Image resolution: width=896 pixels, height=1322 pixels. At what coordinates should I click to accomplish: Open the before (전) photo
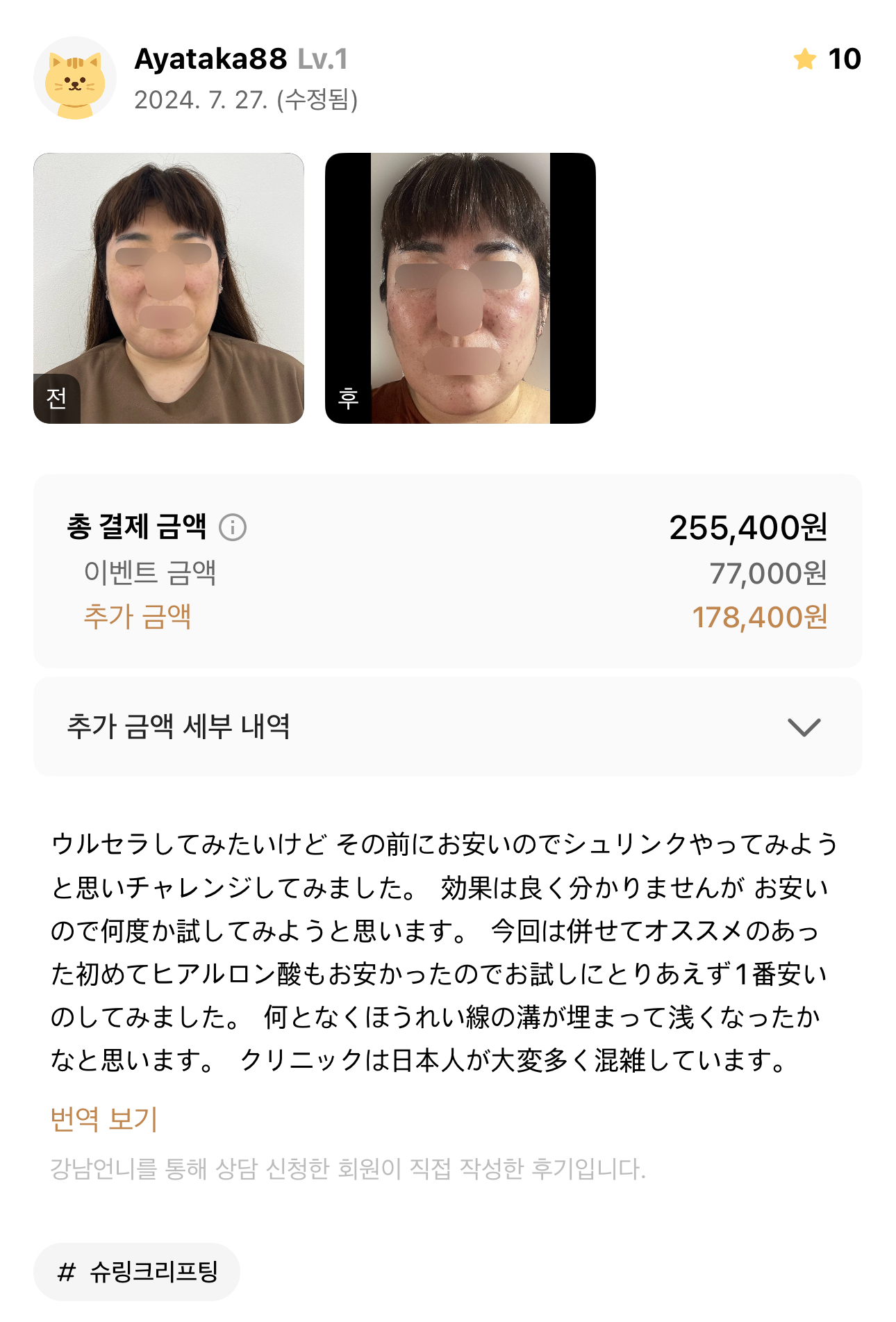click(169, 288)
